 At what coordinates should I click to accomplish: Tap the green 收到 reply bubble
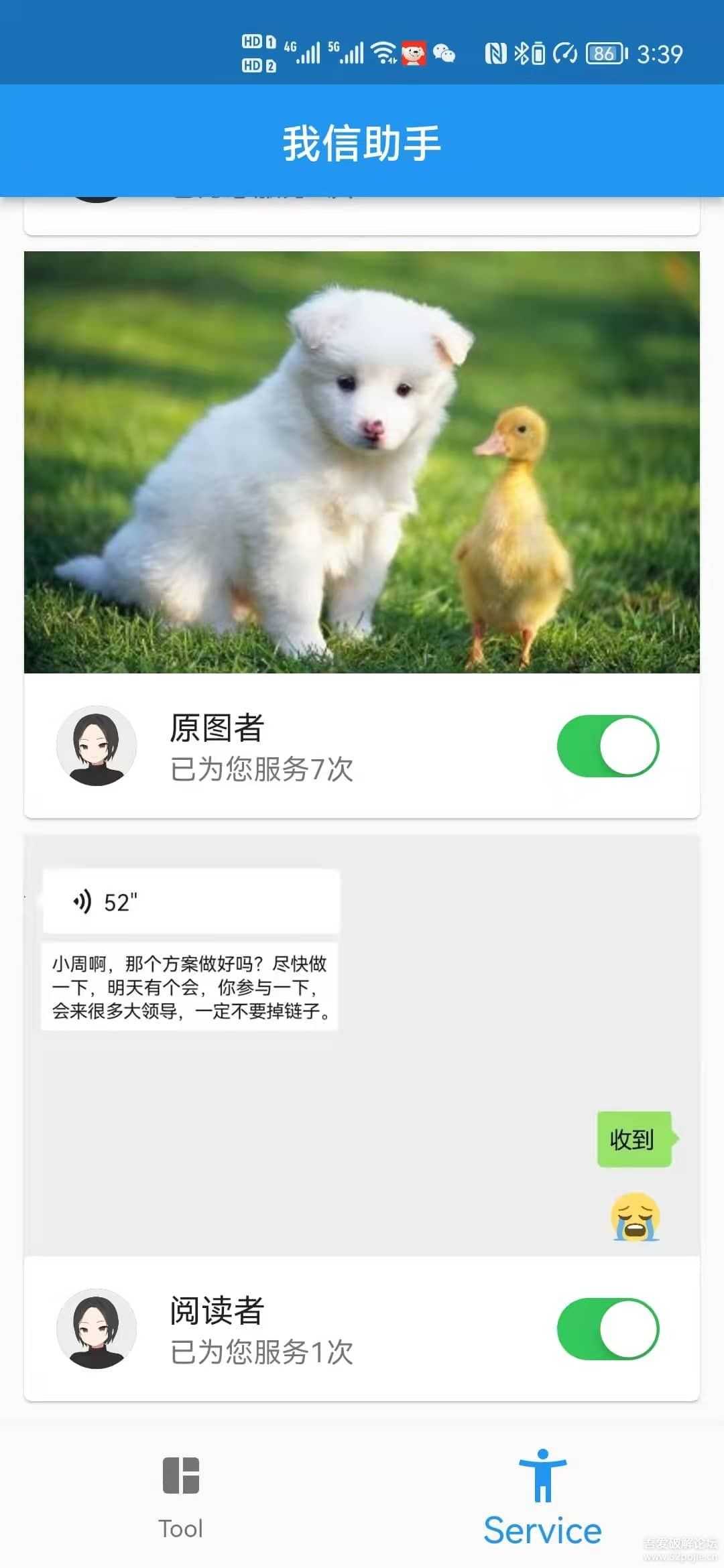(x=633, y=1138)
